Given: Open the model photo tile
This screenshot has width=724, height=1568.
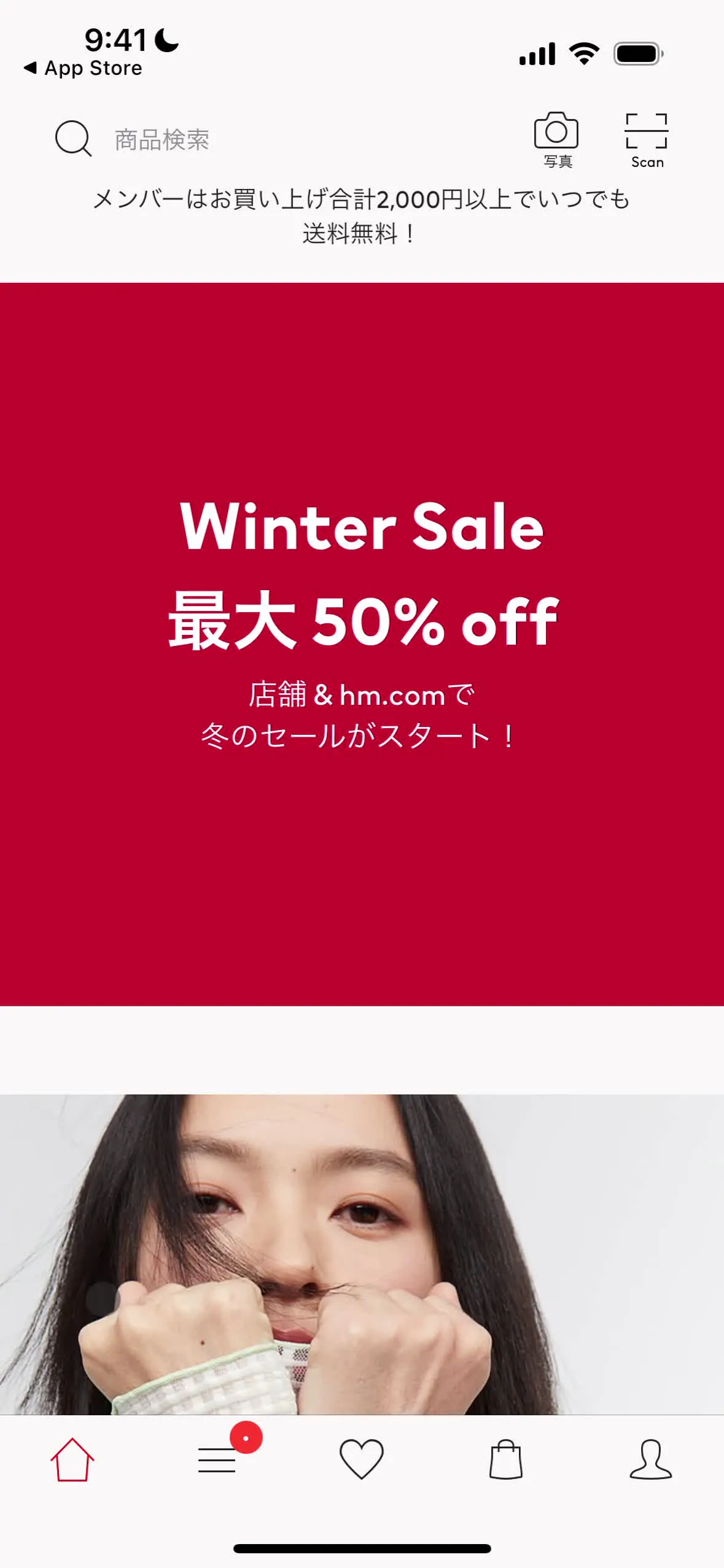Looking at the screenshot, I should tap(362, 1252).
